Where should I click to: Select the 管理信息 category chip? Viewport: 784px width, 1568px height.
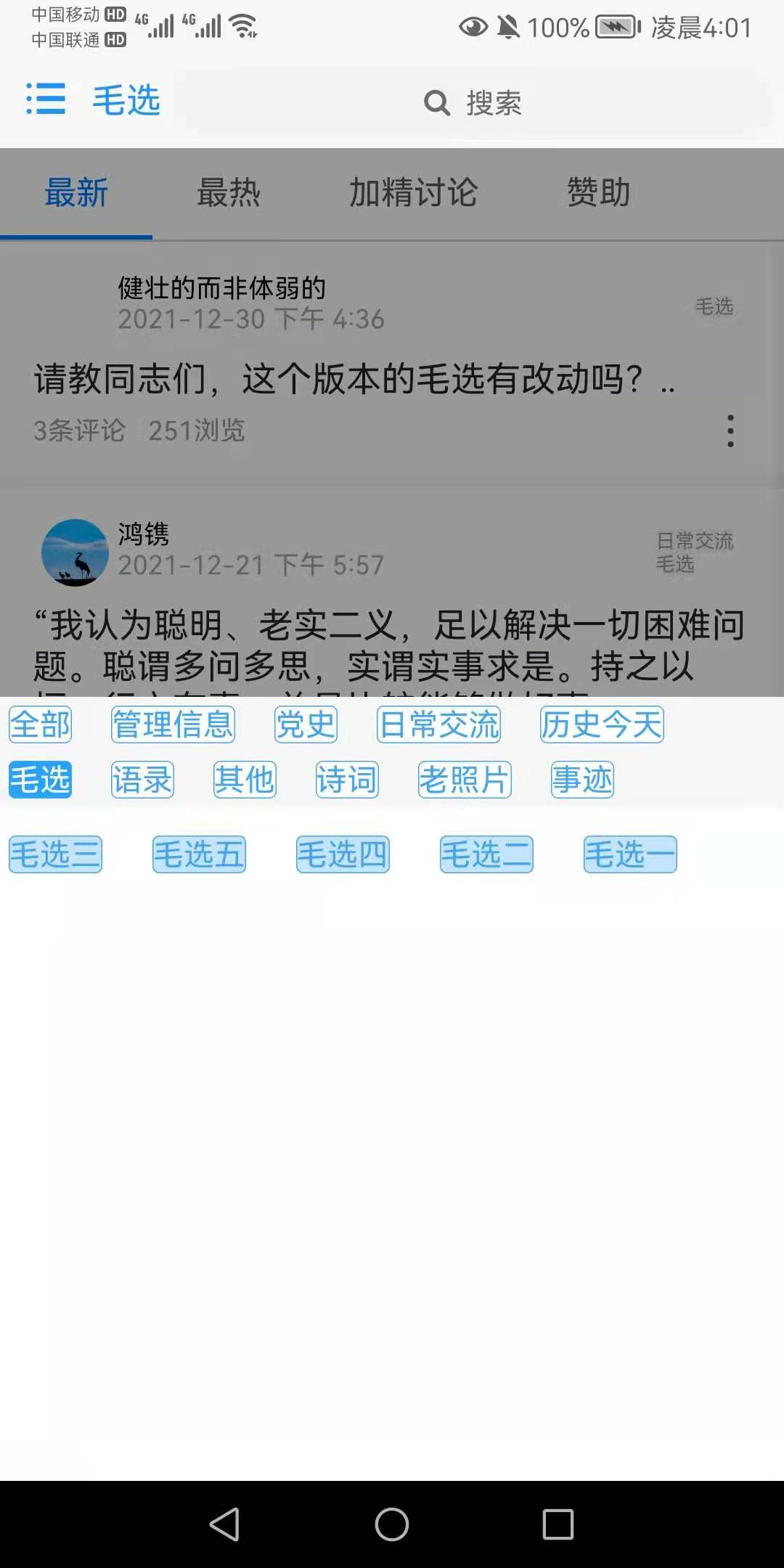coord(173,724)
